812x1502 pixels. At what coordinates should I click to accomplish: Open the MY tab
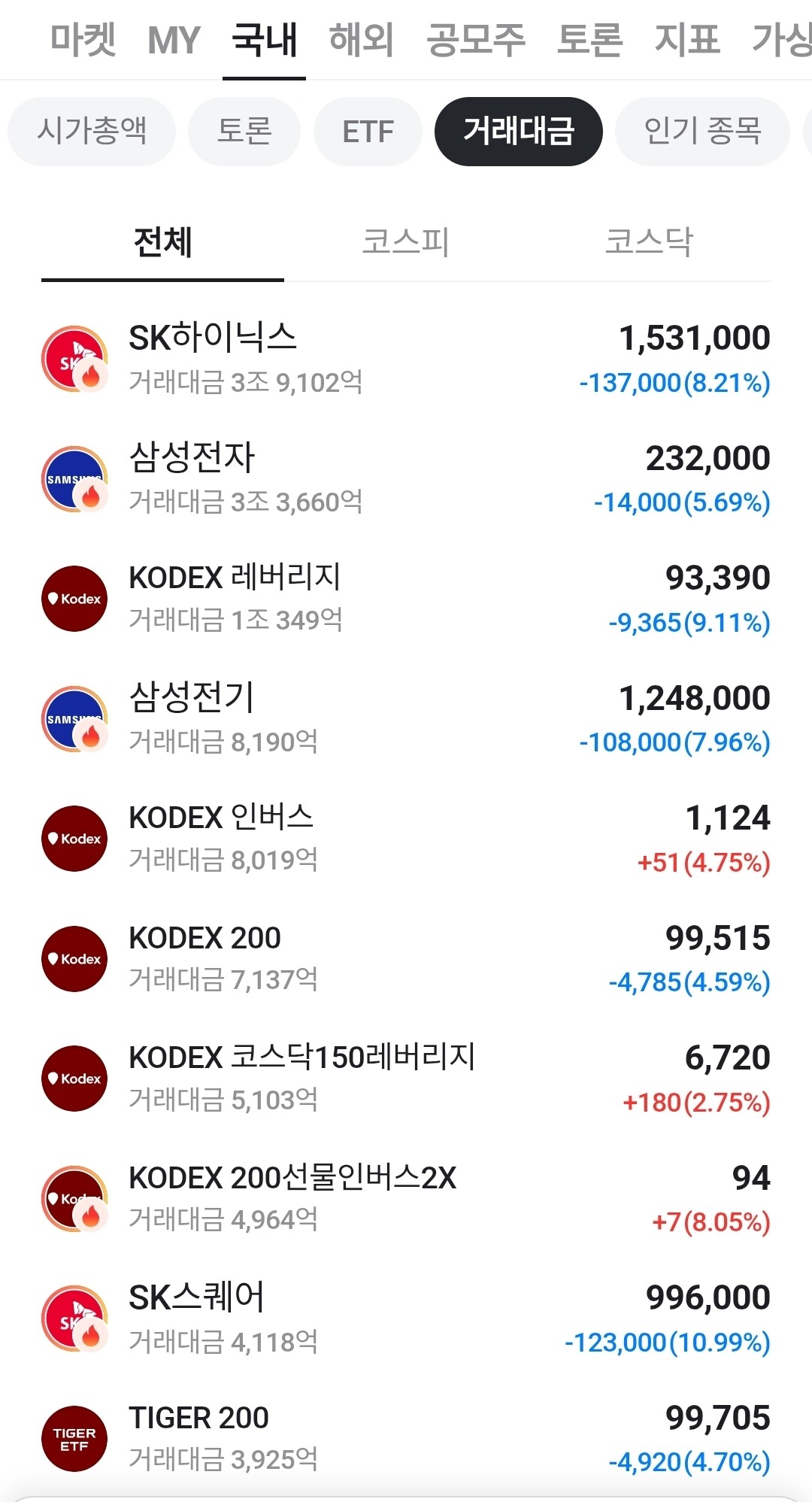pyautogui.click(x=174, y=39)
